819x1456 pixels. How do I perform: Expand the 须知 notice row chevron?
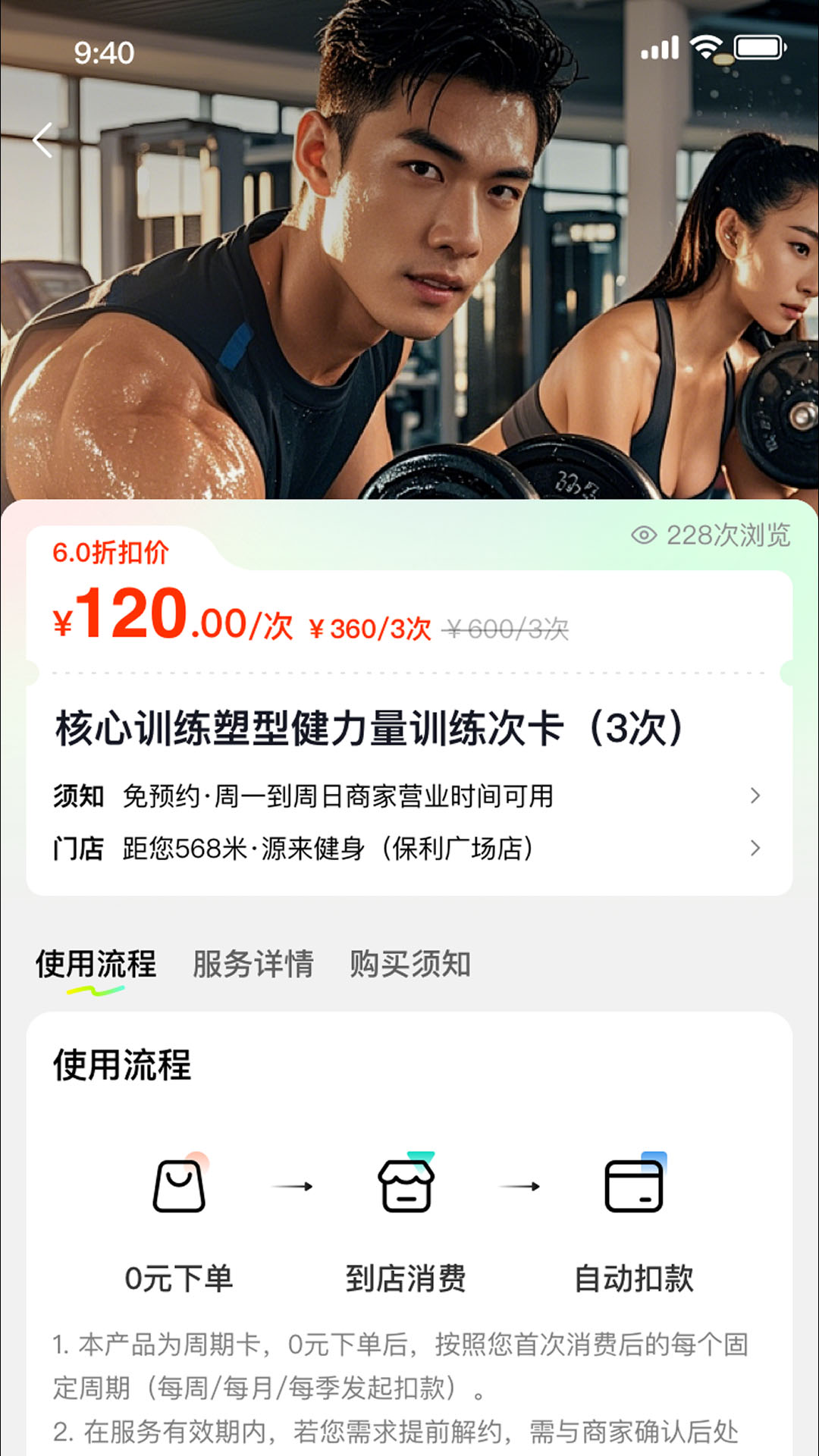pos(755,796)
